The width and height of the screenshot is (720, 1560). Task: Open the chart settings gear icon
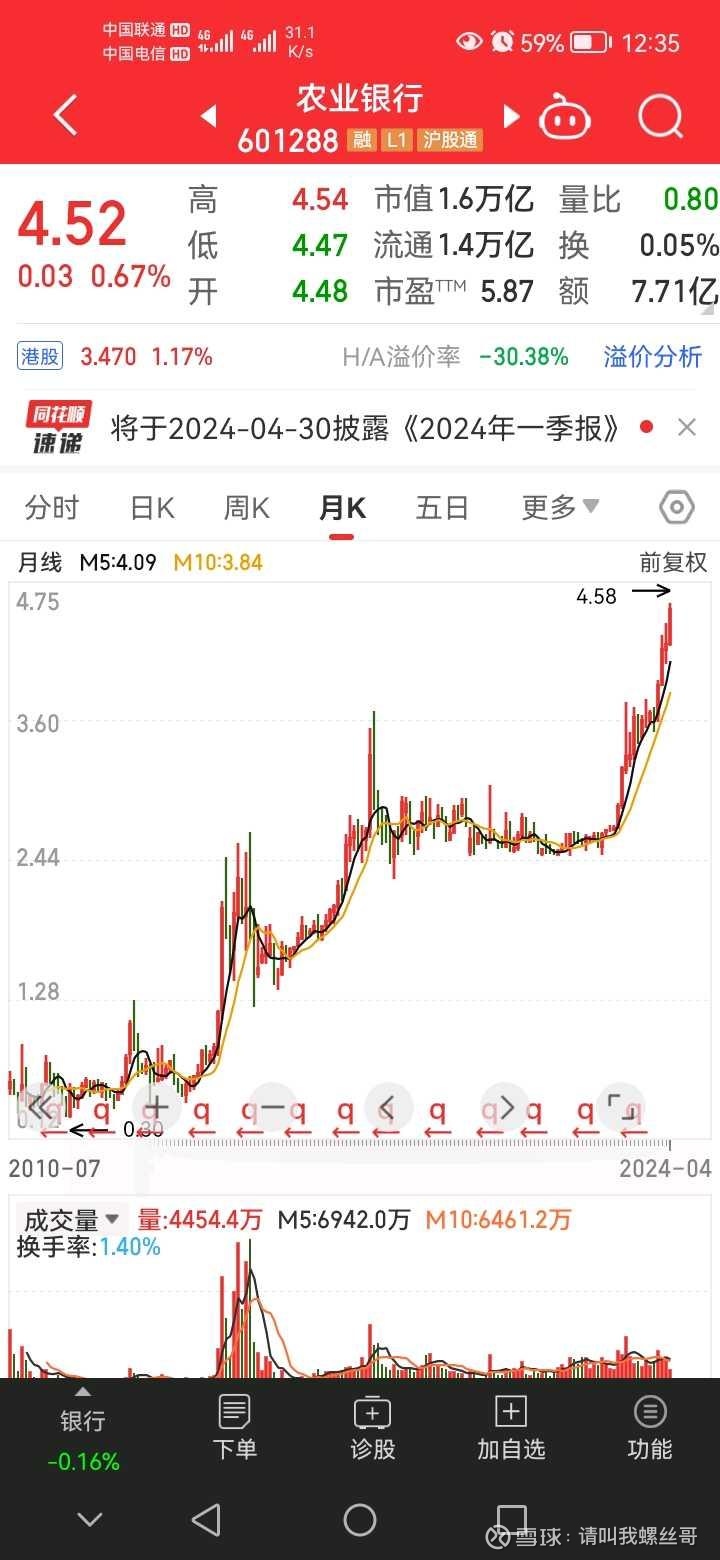675,507
